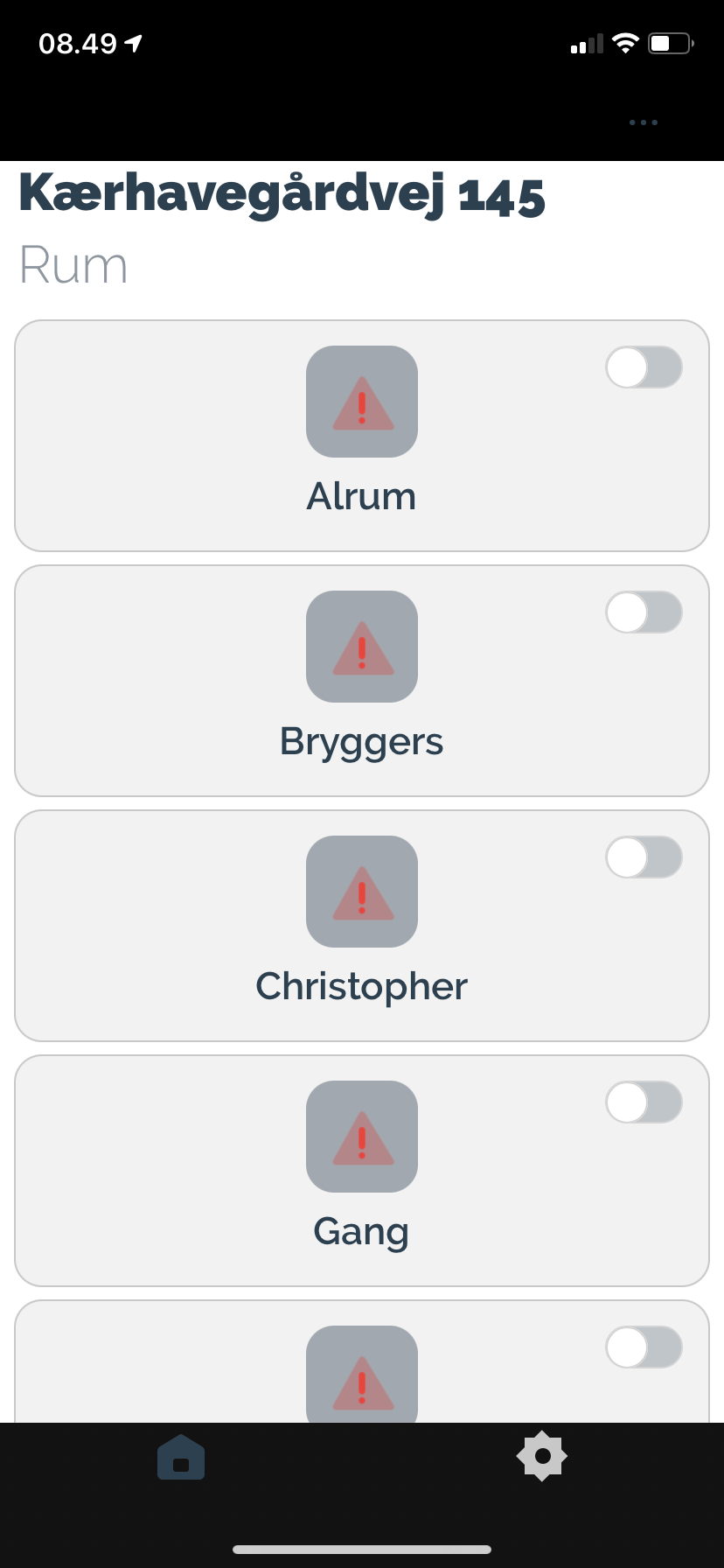Turn on the Christopher room switch
The height and width of the screenshot is (1568, 724).
[x=644, y=857]
